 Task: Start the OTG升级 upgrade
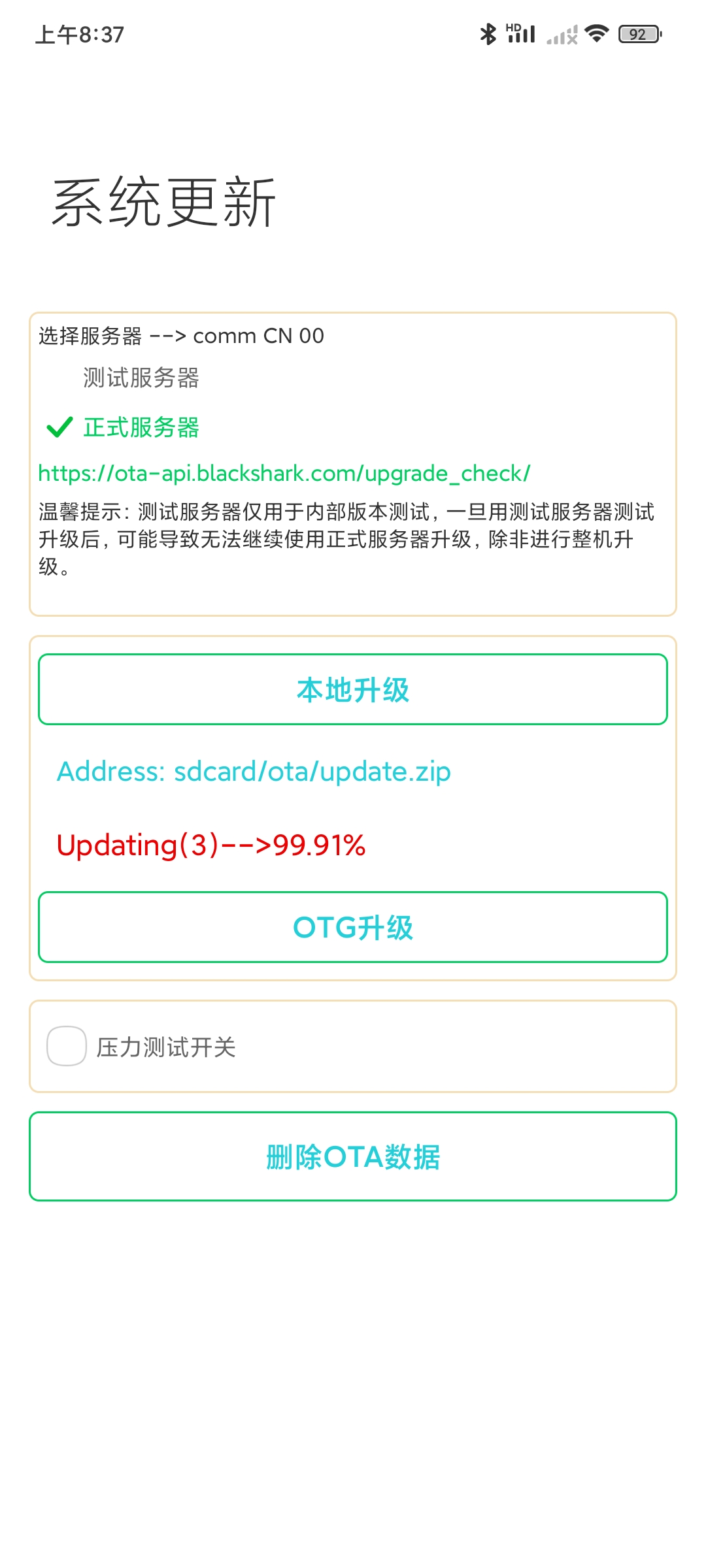tap(353, 927)
